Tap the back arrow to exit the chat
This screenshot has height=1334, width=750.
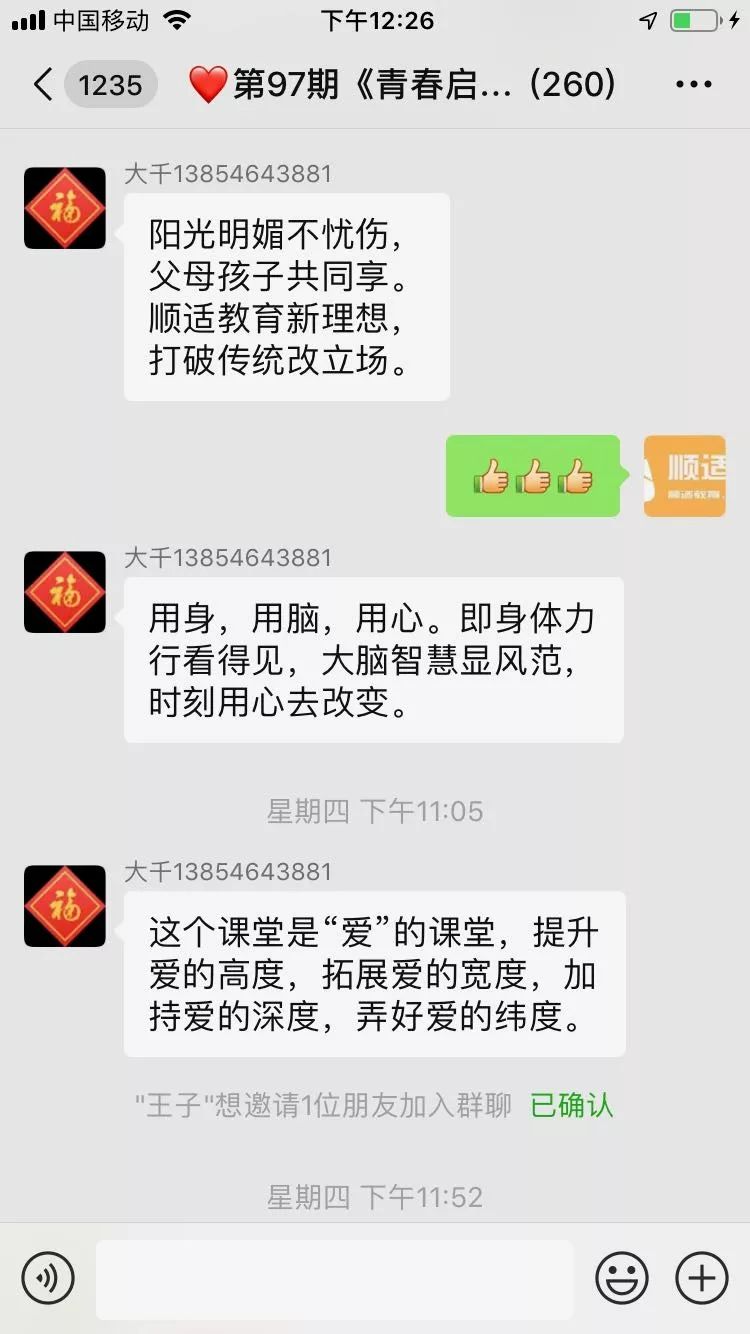coord(41,84)
